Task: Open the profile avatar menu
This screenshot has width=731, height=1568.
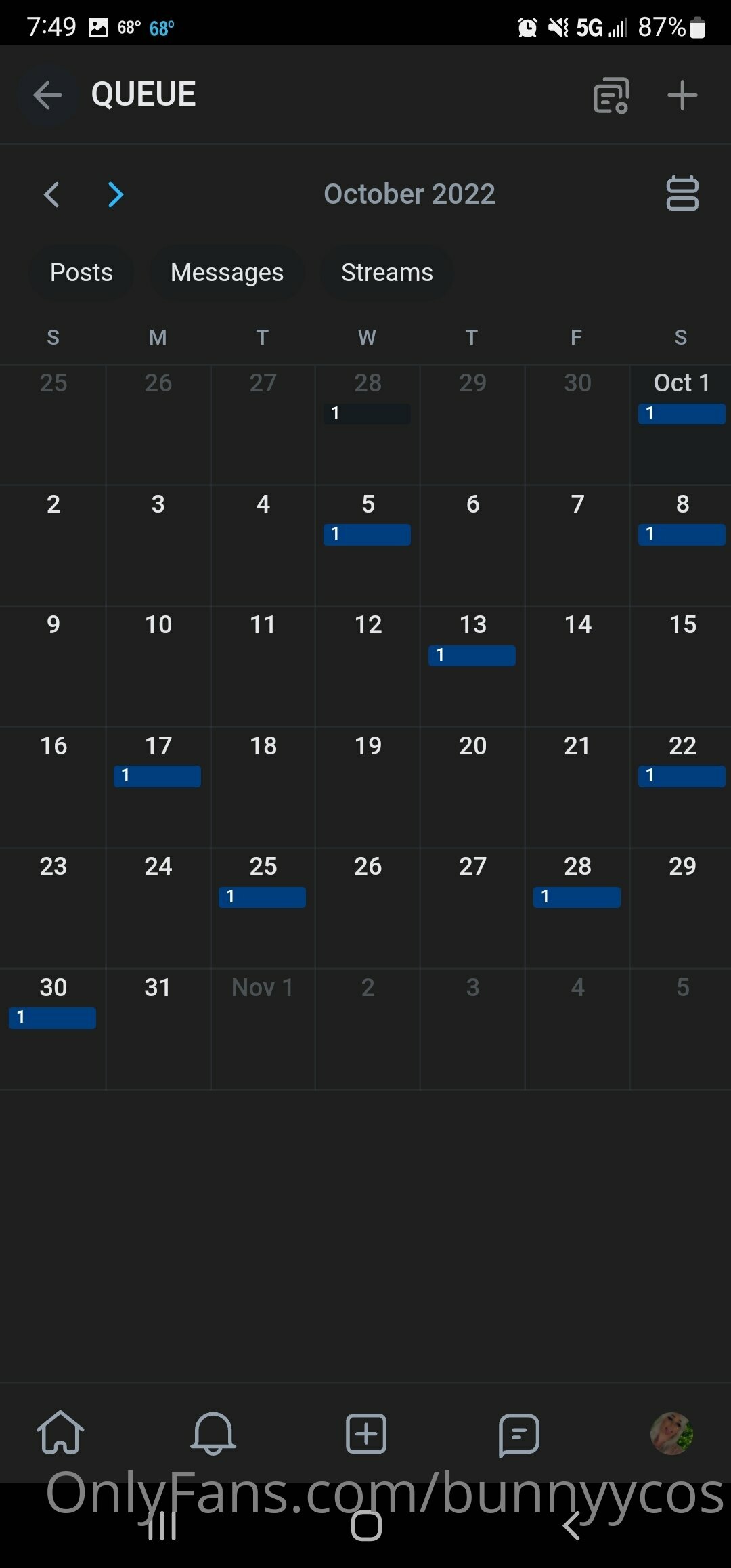Action: point(671,1433)
